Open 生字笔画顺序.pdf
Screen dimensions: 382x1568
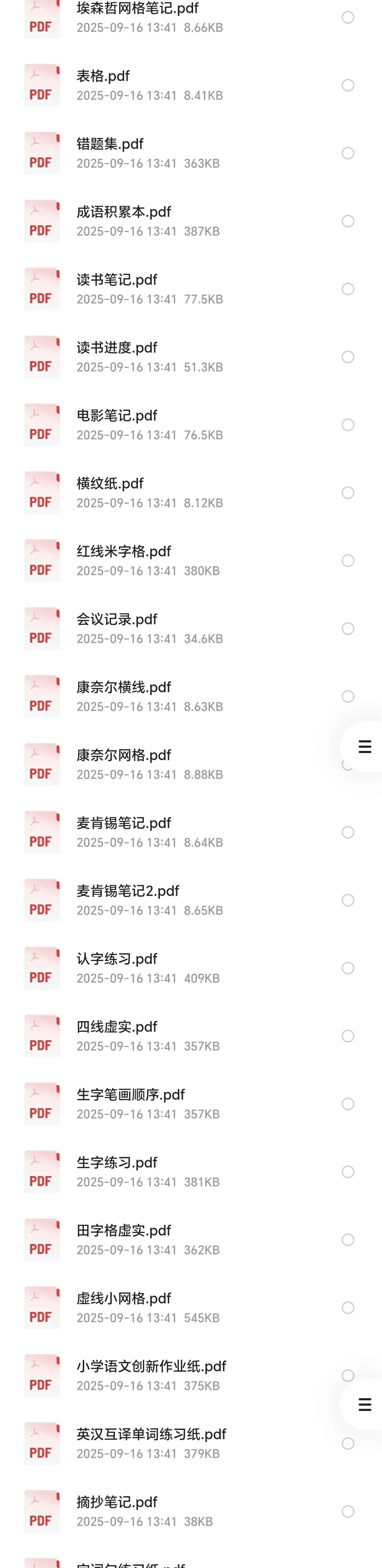[x=130, y=1095]
